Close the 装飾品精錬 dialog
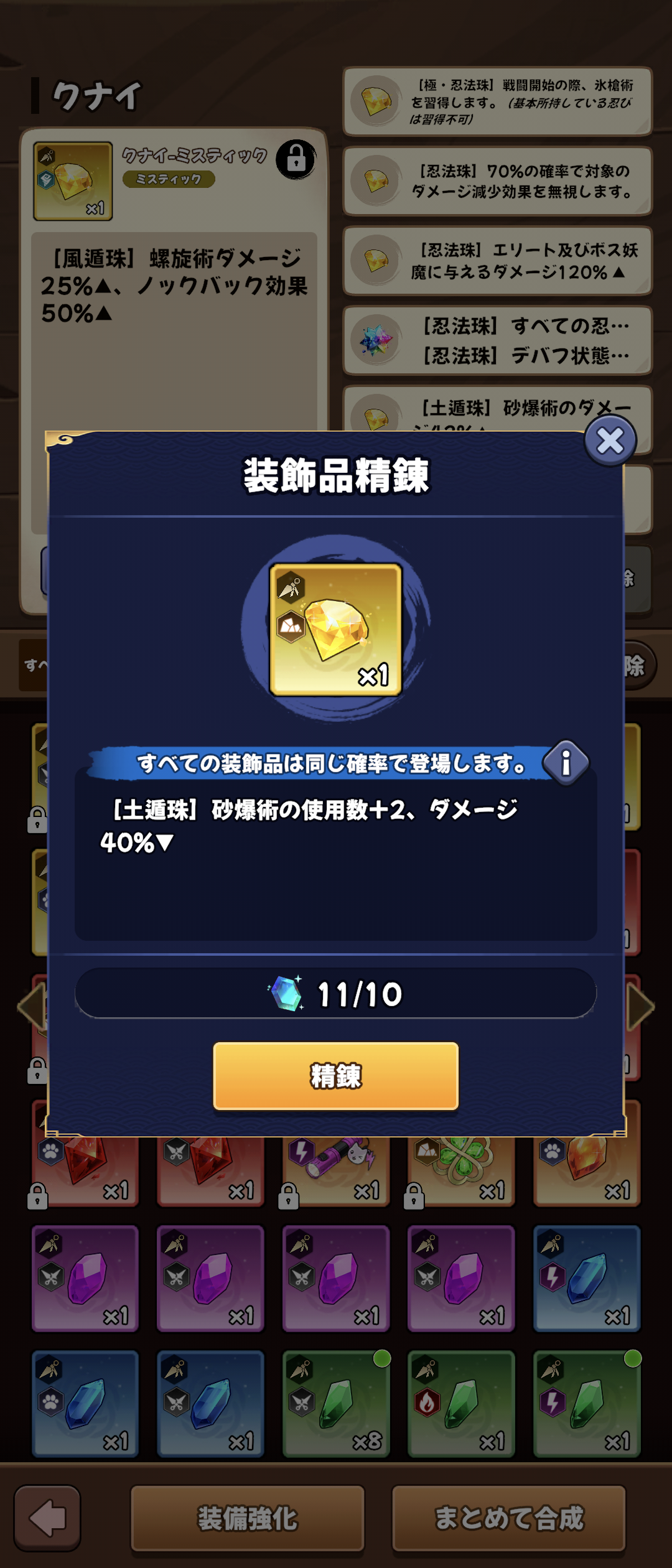Viewport: 672px width, 1568px height. click(610, 441)
